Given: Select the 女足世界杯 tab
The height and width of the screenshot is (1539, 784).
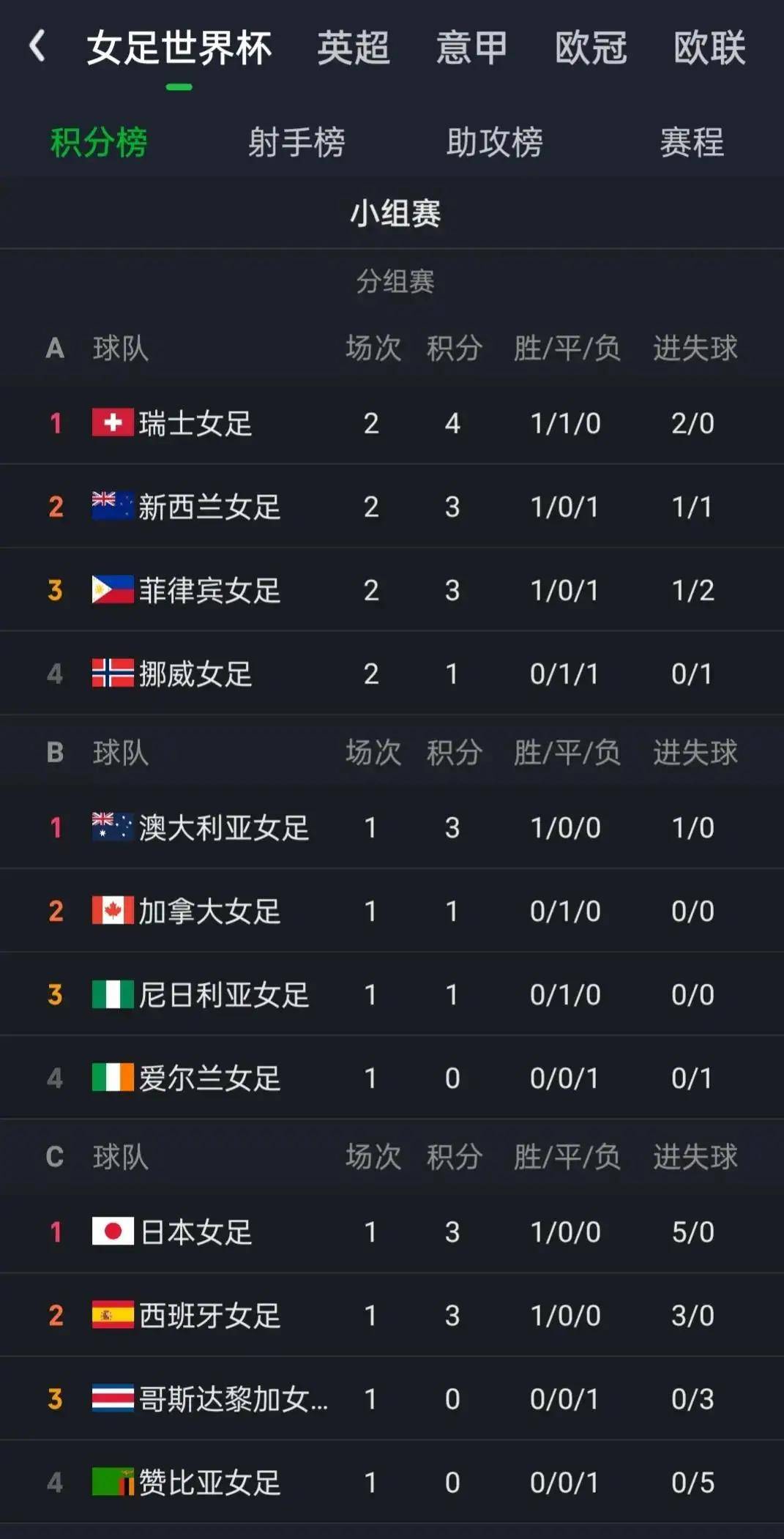Looking at the screenshot, I should pos(179,48).
